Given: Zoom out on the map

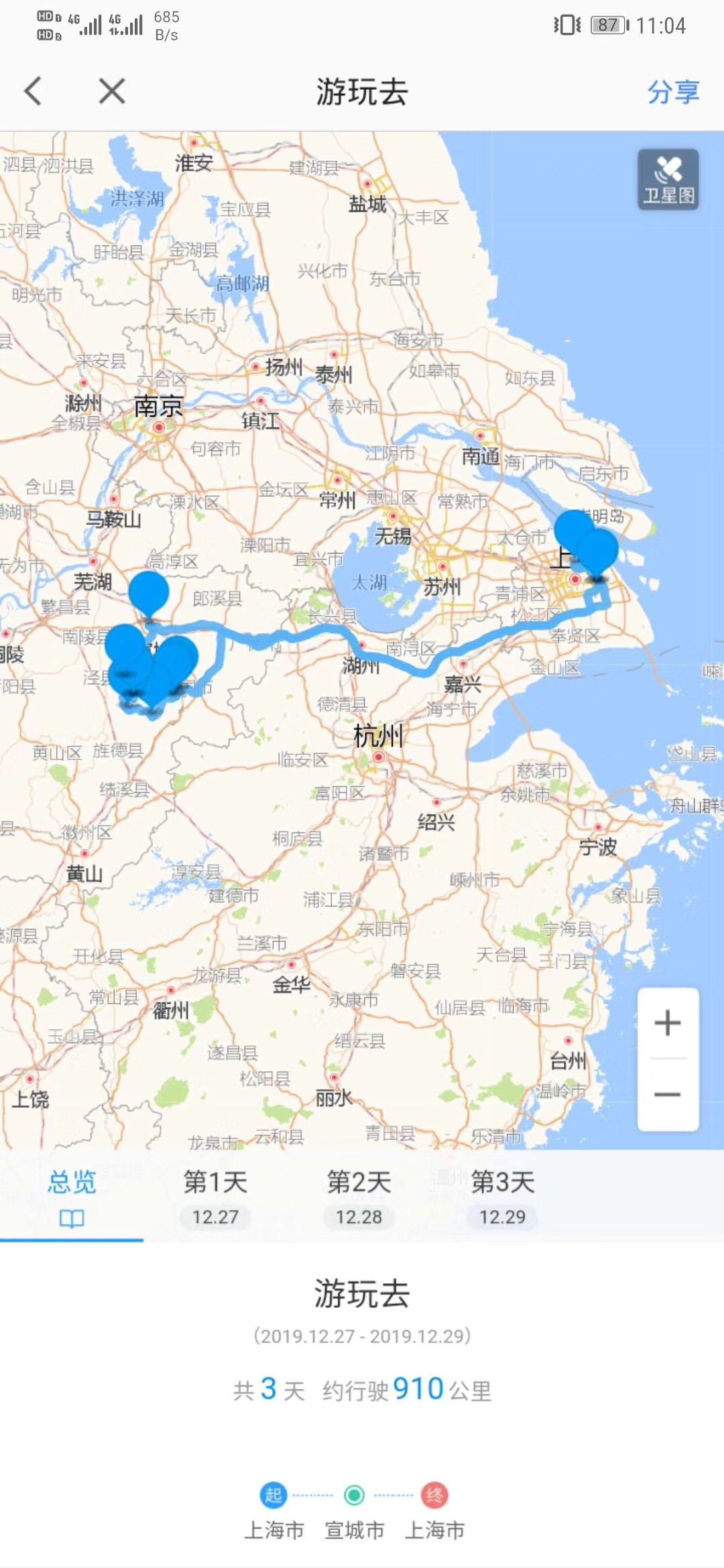Looking at the screenshot, I should [x=668, y=1095].
